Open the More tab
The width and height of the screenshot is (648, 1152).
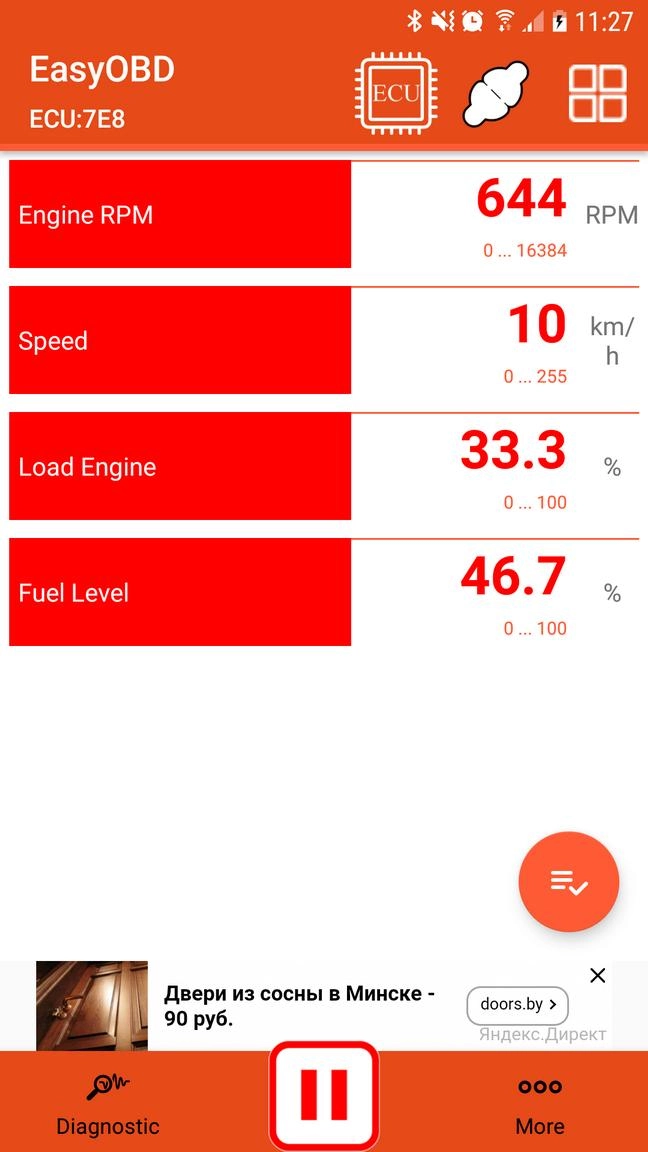[x=540, y=1105]
